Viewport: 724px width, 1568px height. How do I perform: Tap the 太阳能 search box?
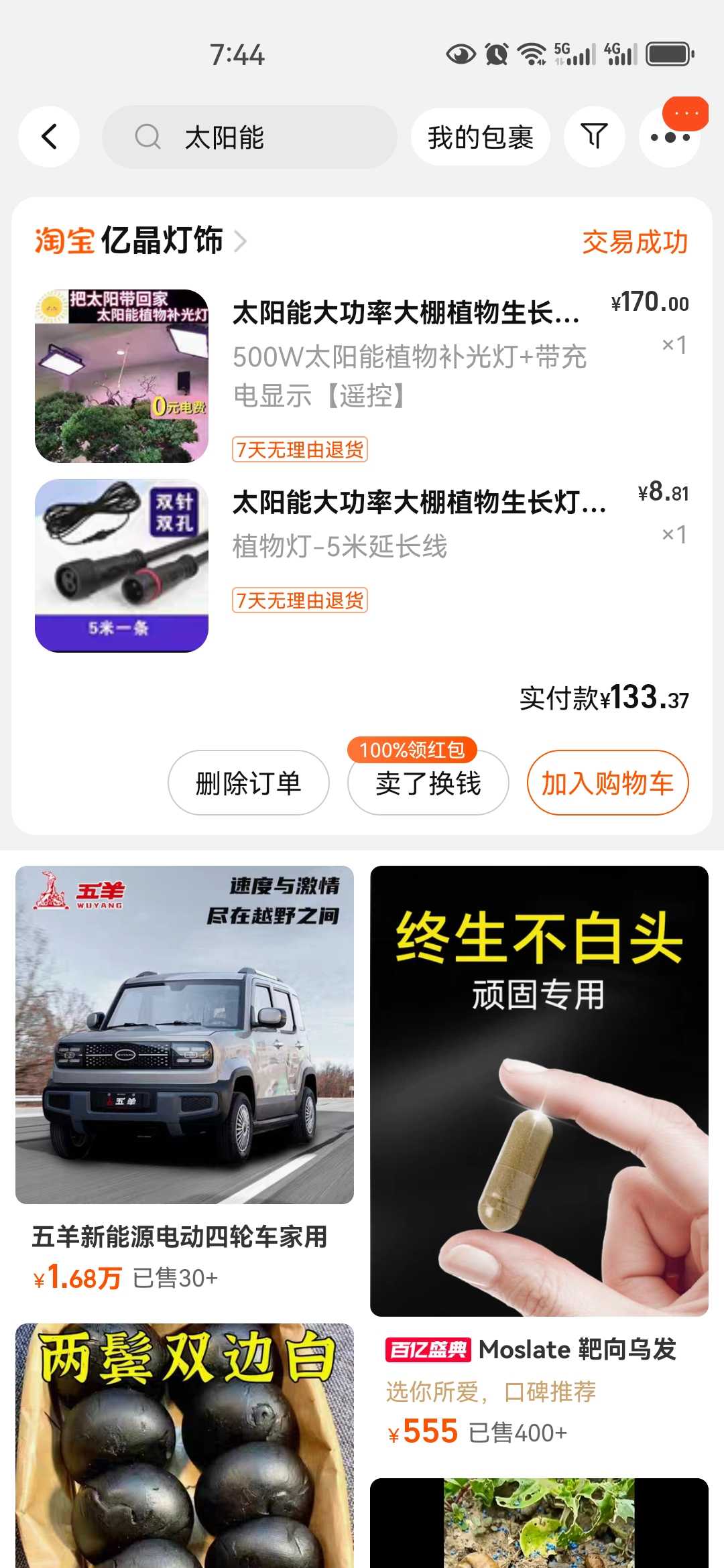point(249,137)
